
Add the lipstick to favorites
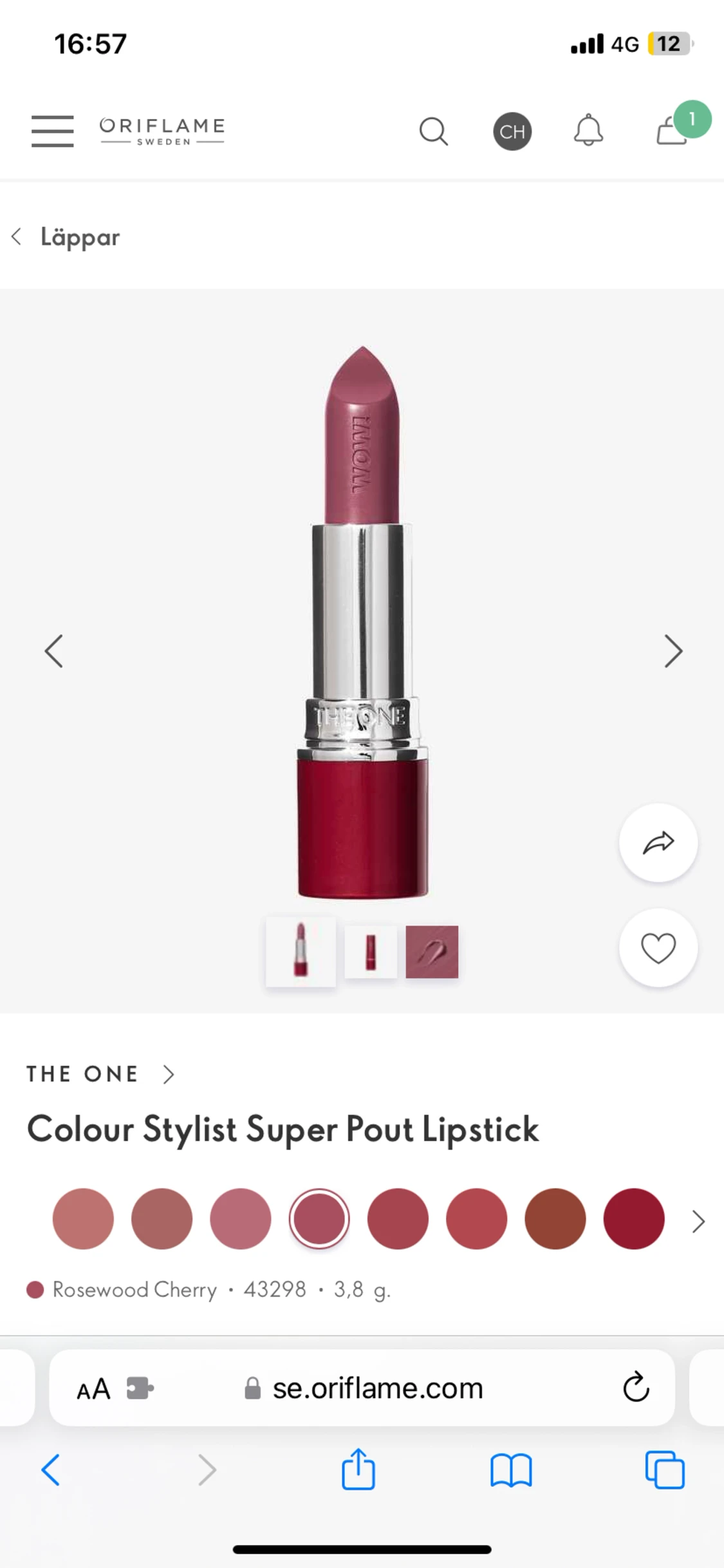point(658,947)
